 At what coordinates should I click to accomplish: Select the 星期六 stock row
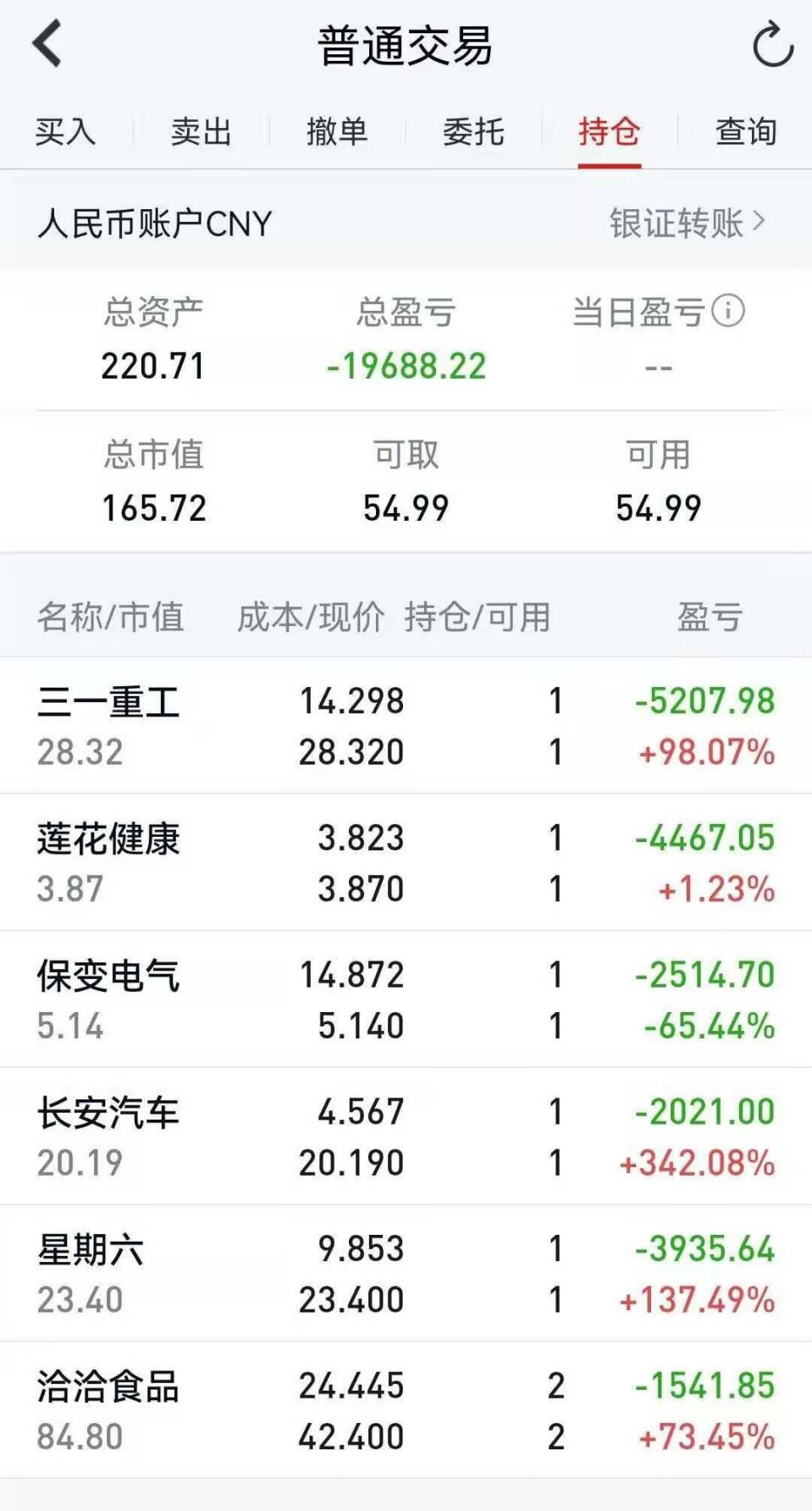point(406,1274)
